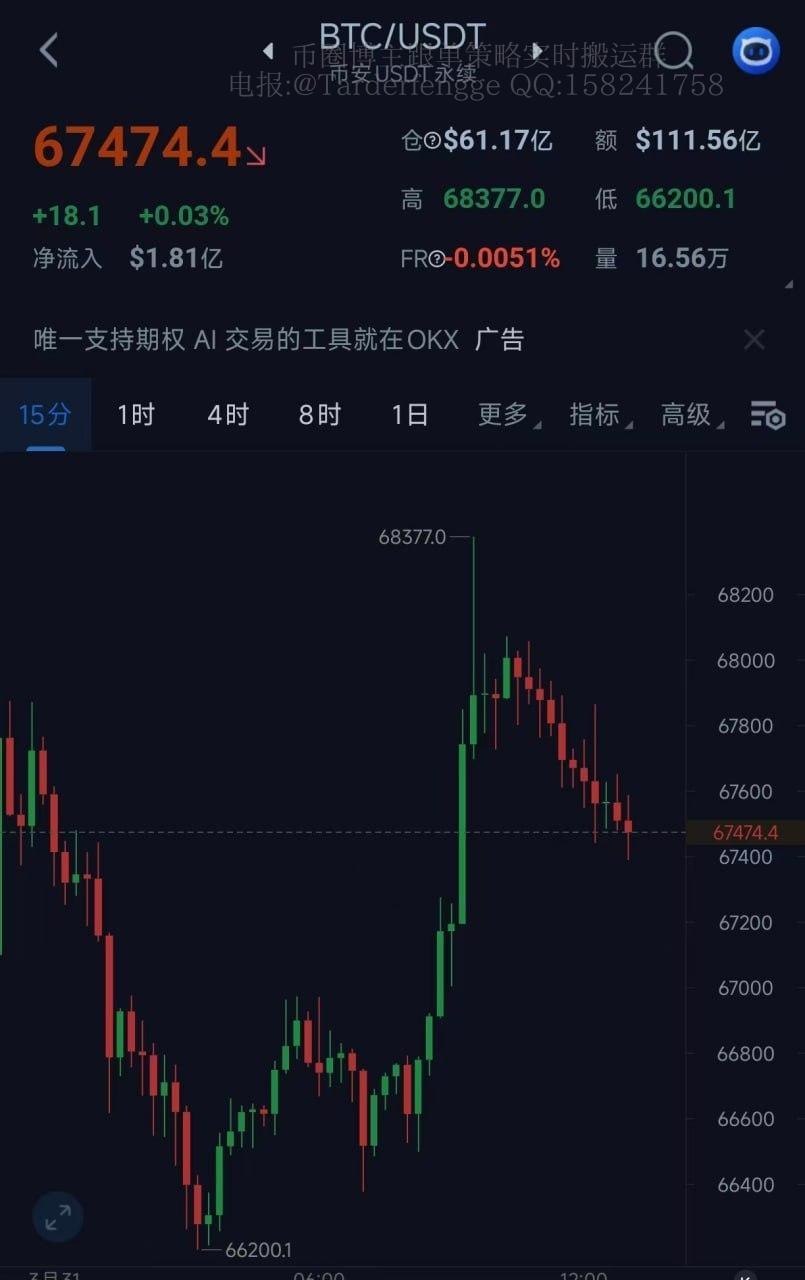Dismiss the OKX advertisement banner

(754, 340)
